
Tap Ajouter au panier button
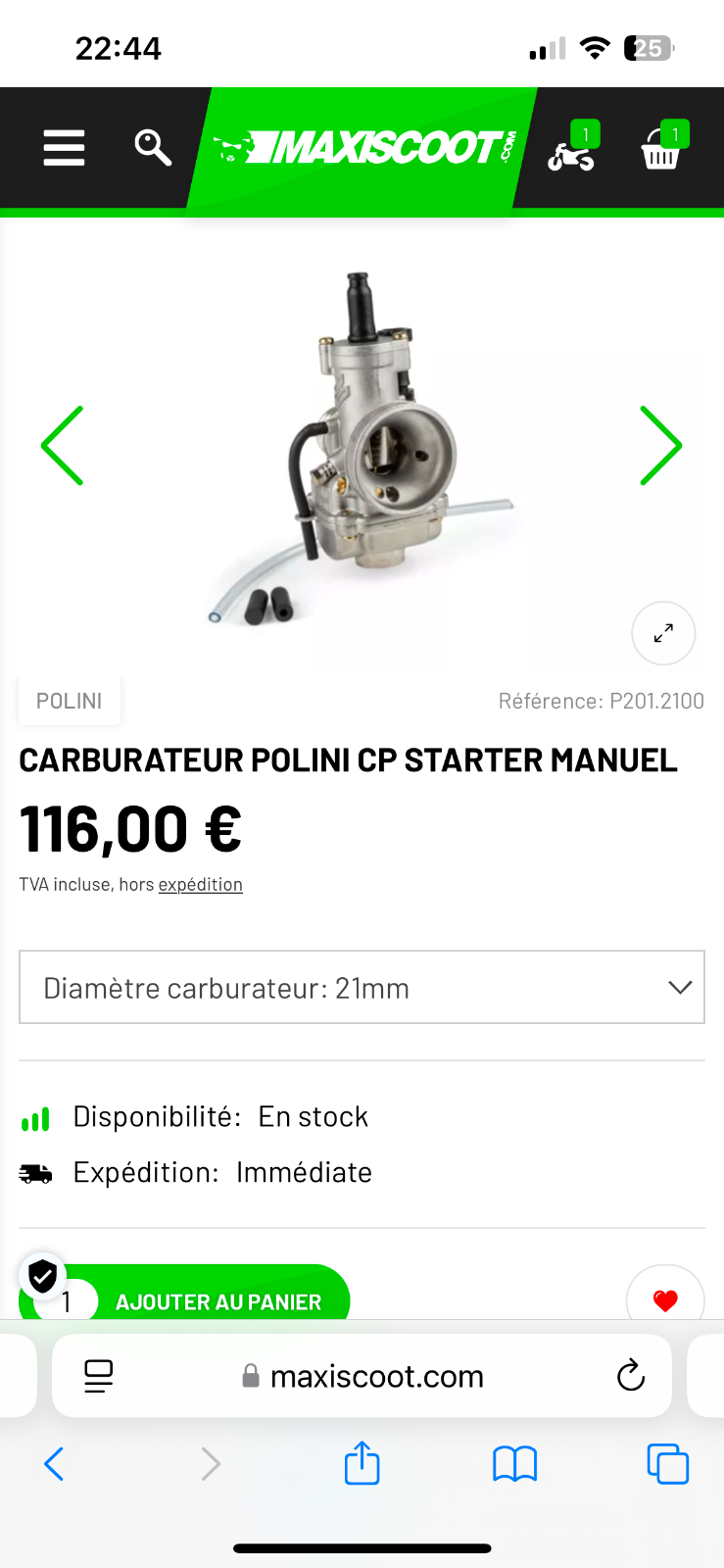(x=218, y=1301)
